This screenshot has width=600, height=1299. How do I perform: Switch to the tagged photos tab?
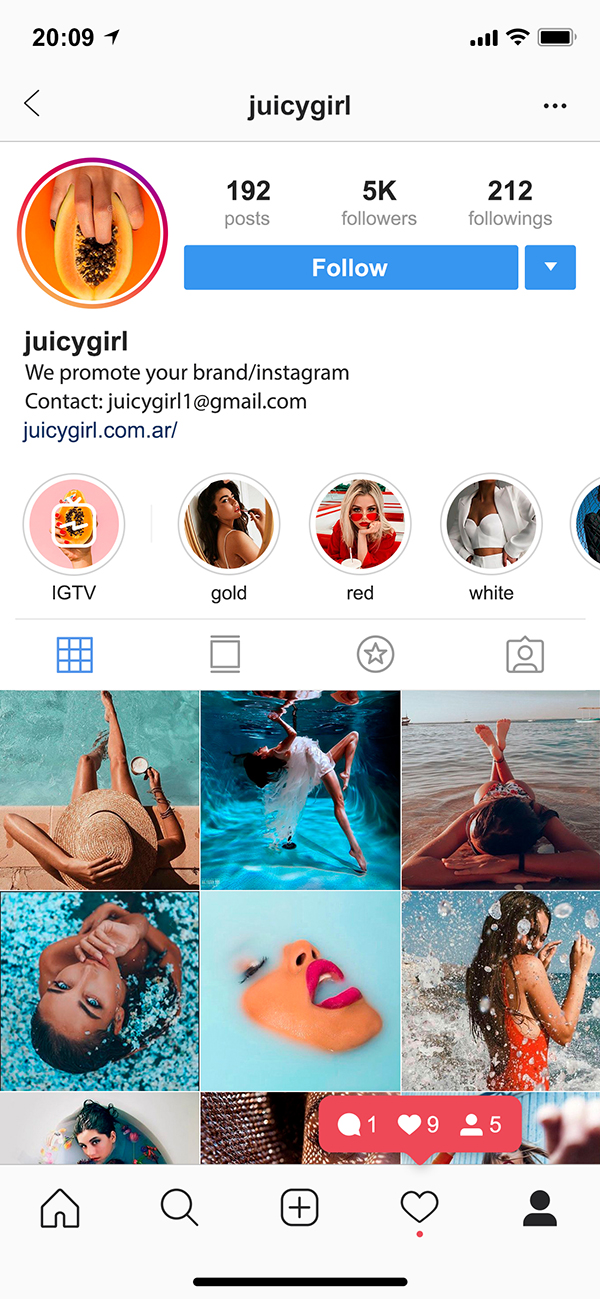point(525,655)
